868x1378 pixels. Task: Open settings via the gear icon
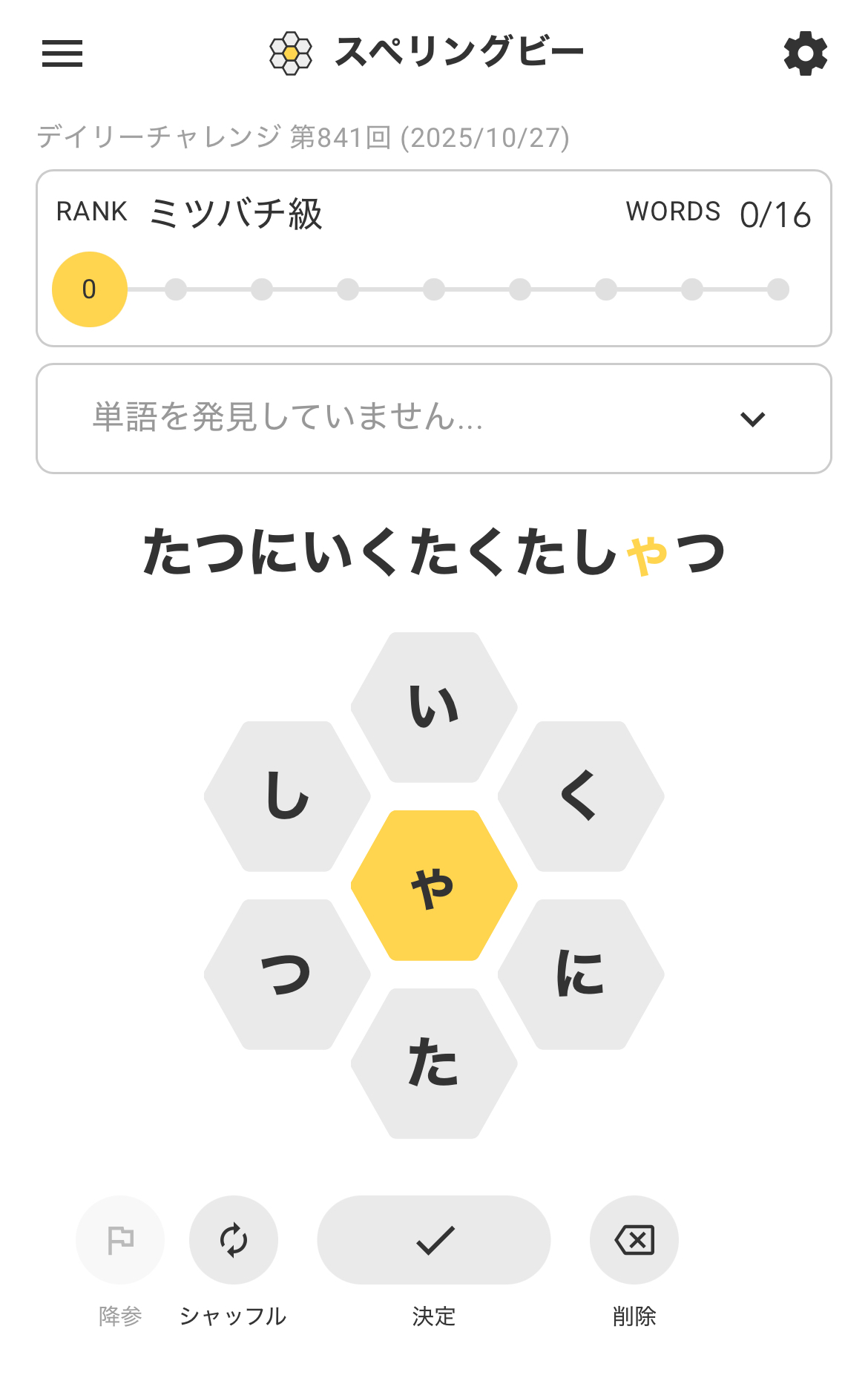805,53
